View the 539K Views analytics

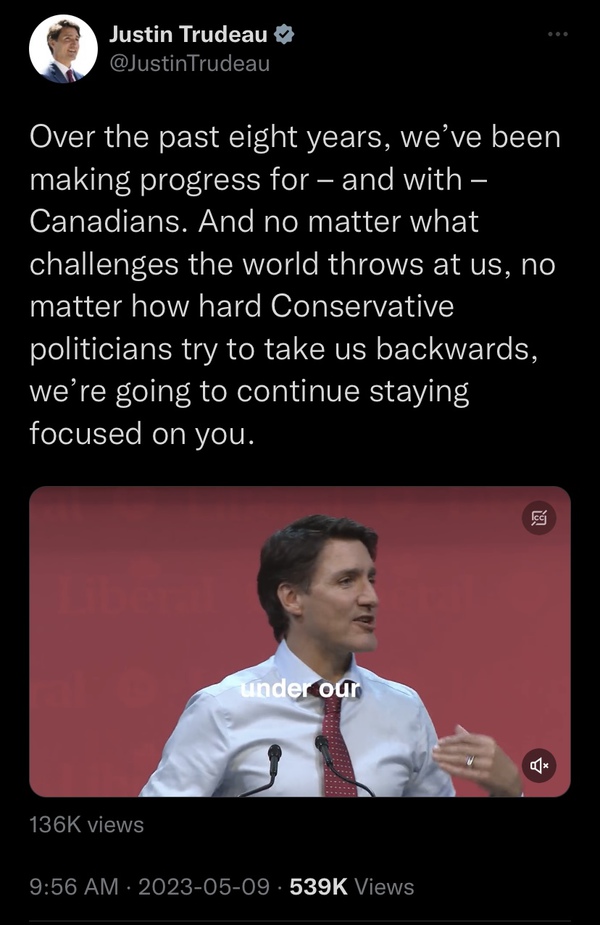tap(351, 886)
